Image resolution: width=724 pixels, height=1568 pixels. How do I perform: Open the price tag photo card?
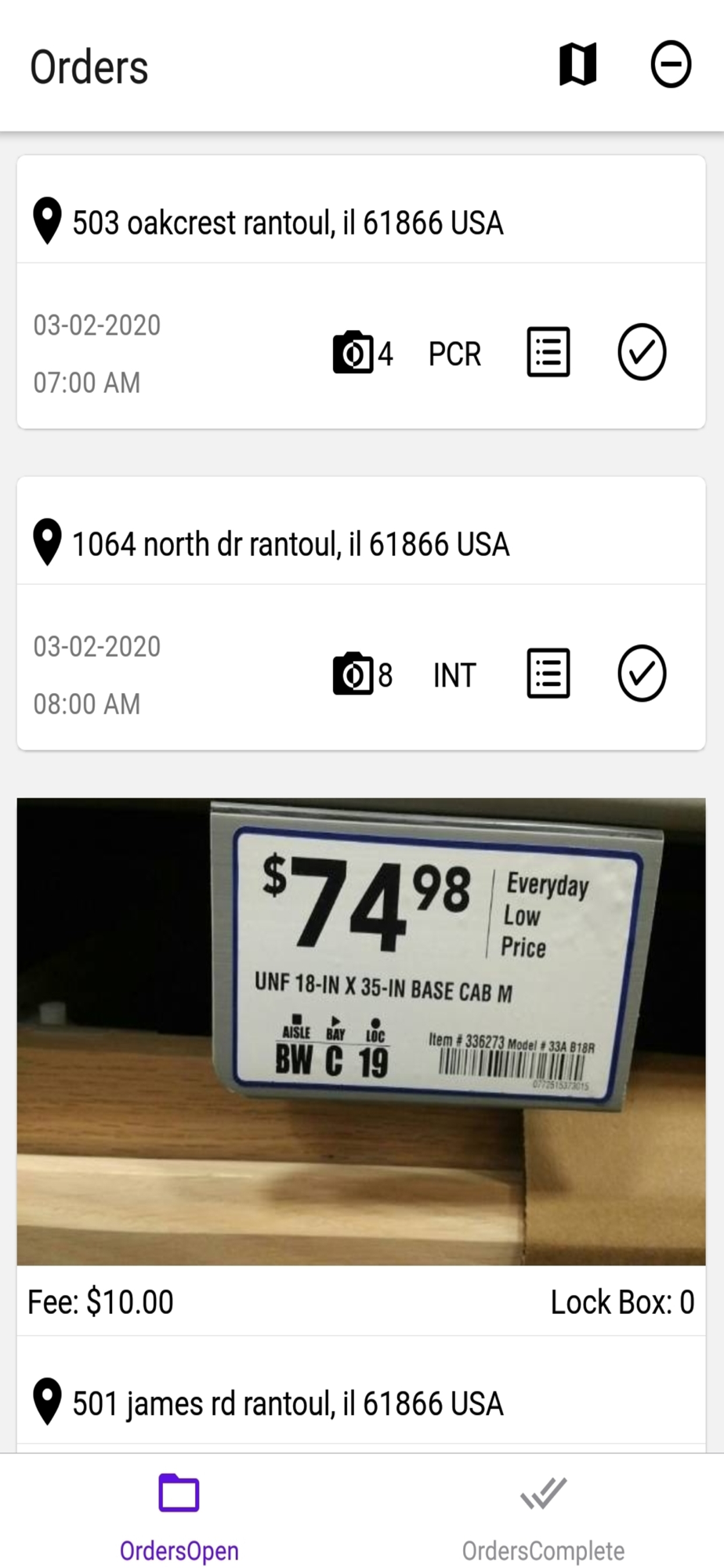tap(361, 1032)
